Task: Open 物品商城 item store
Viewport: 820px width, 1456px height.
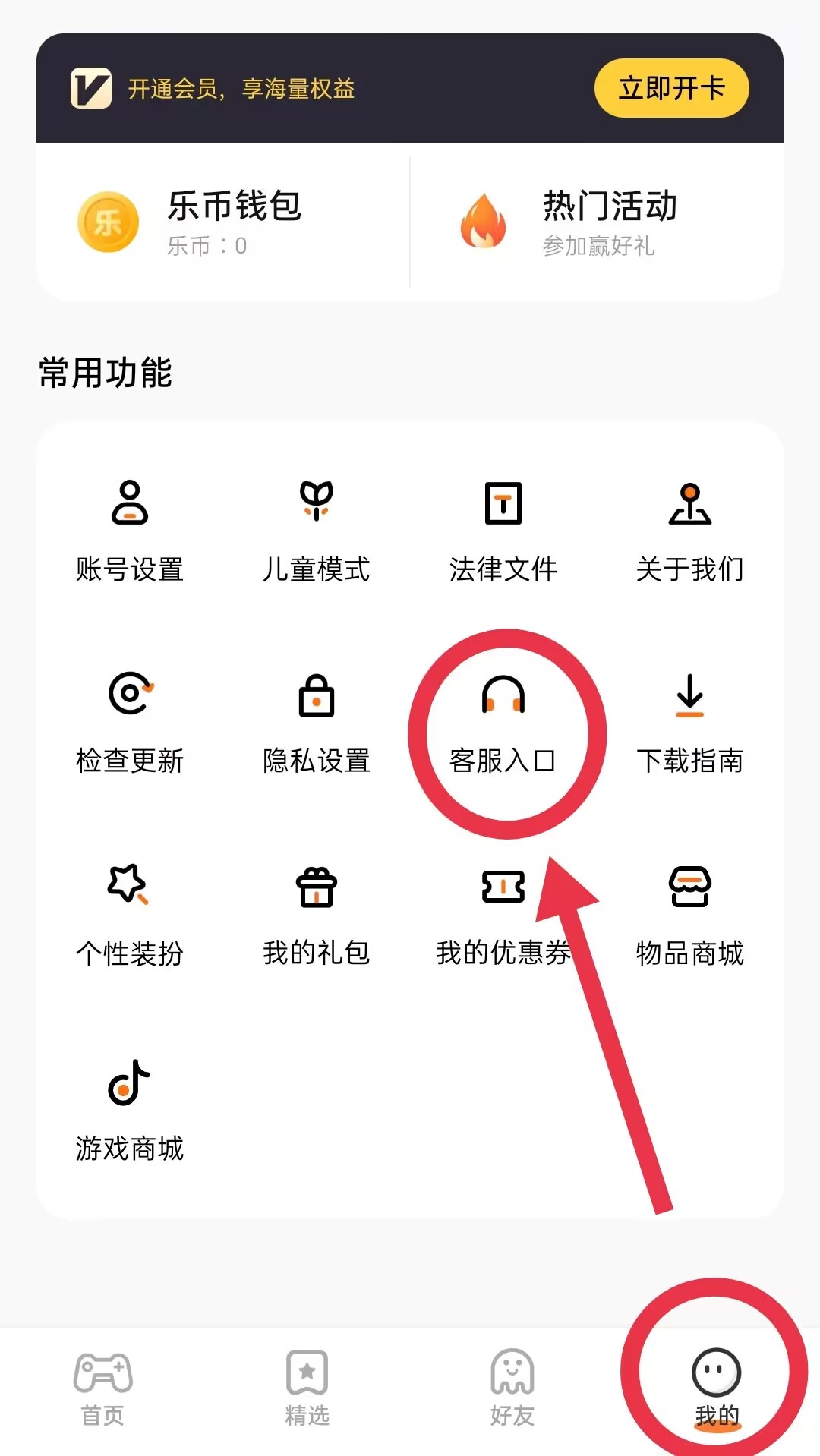Action: coord(689,915)
